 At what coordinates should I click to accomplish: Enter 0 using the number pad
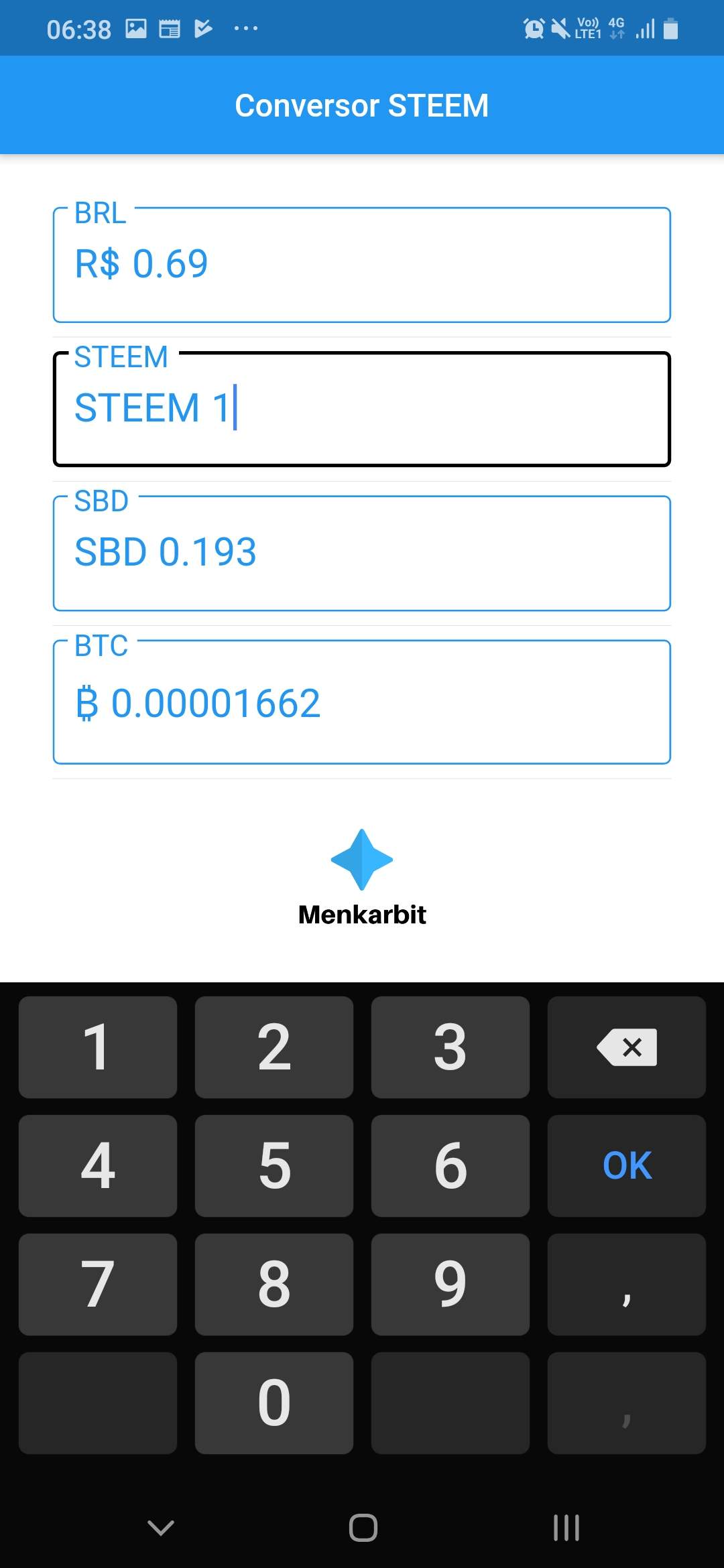274,1403
